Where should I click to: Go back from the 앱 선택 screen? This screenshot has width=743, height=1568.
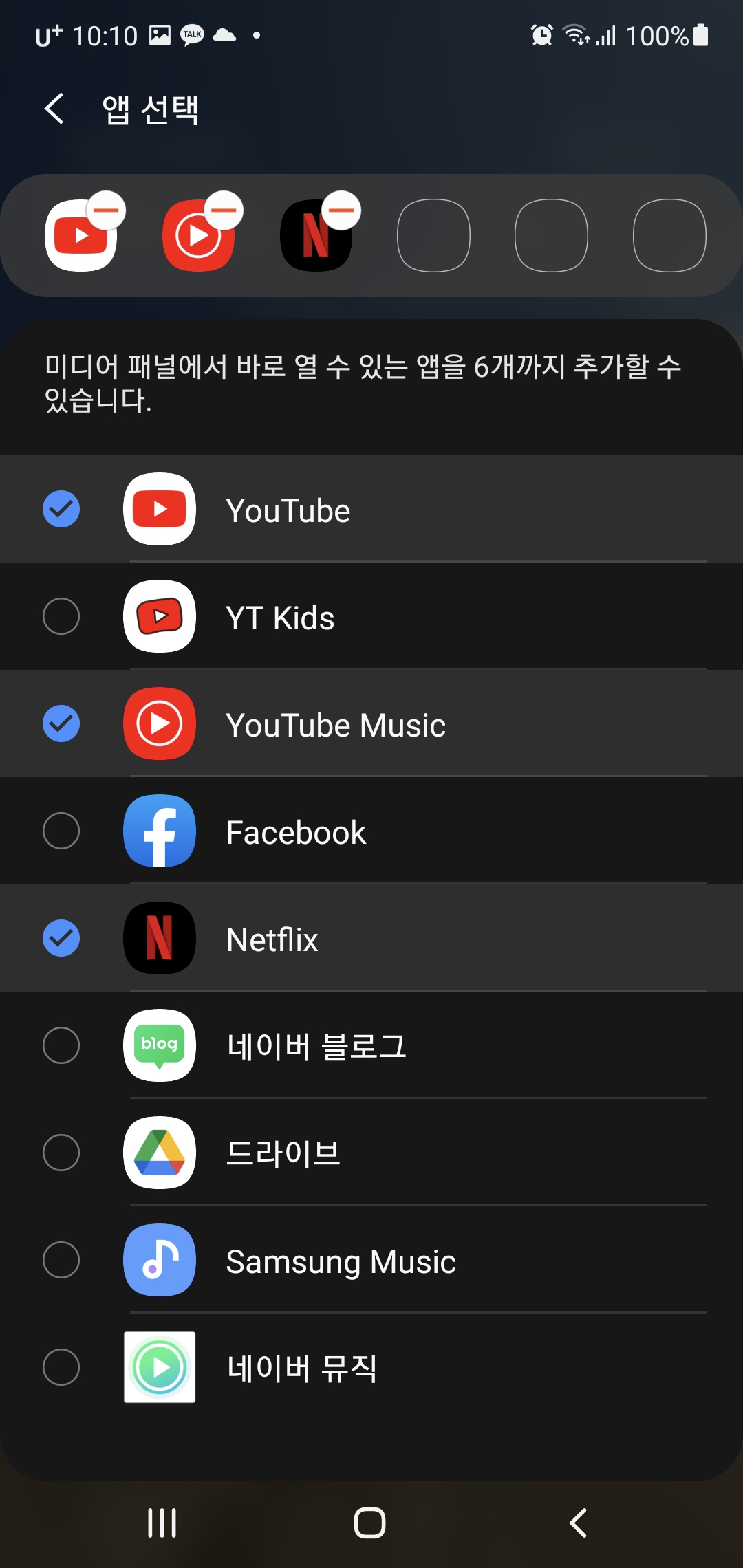tap(54, 109)
